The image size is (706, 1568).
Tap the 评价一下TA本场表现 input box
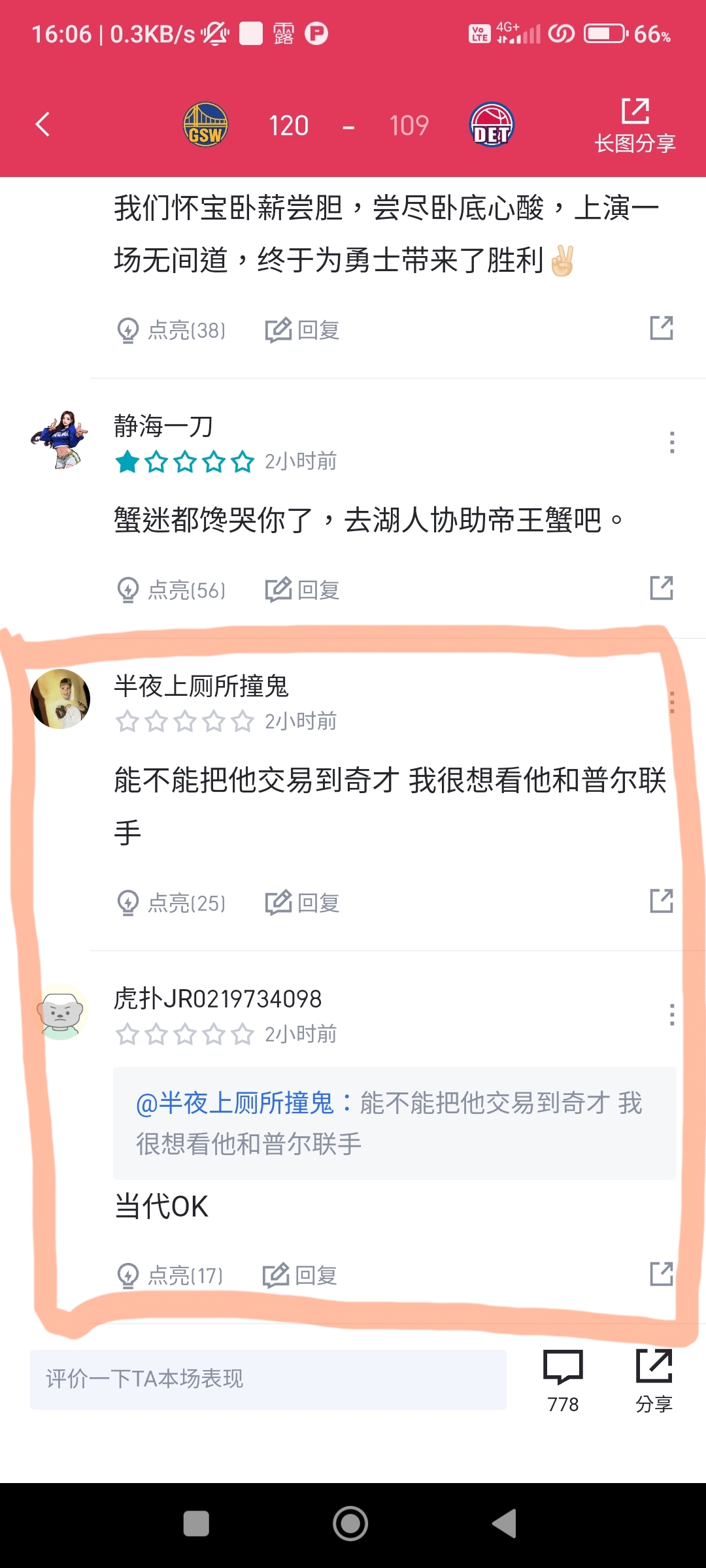[x=268, y=1379]
